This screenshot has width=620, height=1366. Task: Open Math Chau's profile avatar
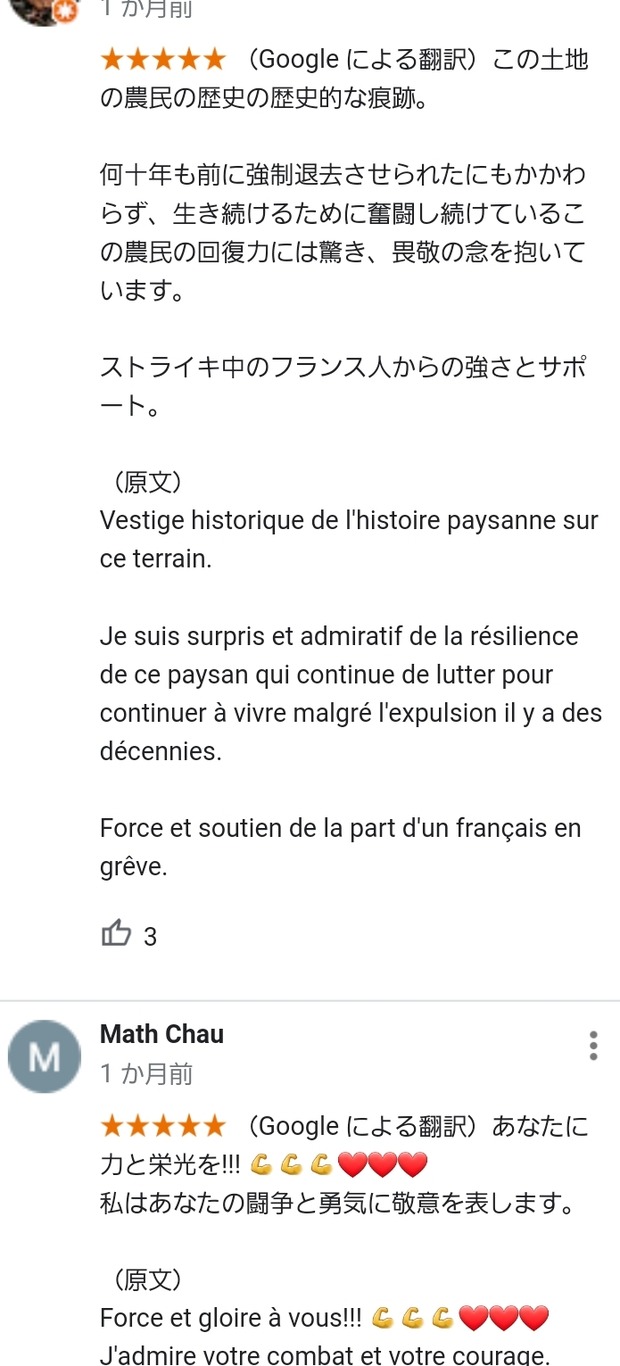pos(44,1056)
